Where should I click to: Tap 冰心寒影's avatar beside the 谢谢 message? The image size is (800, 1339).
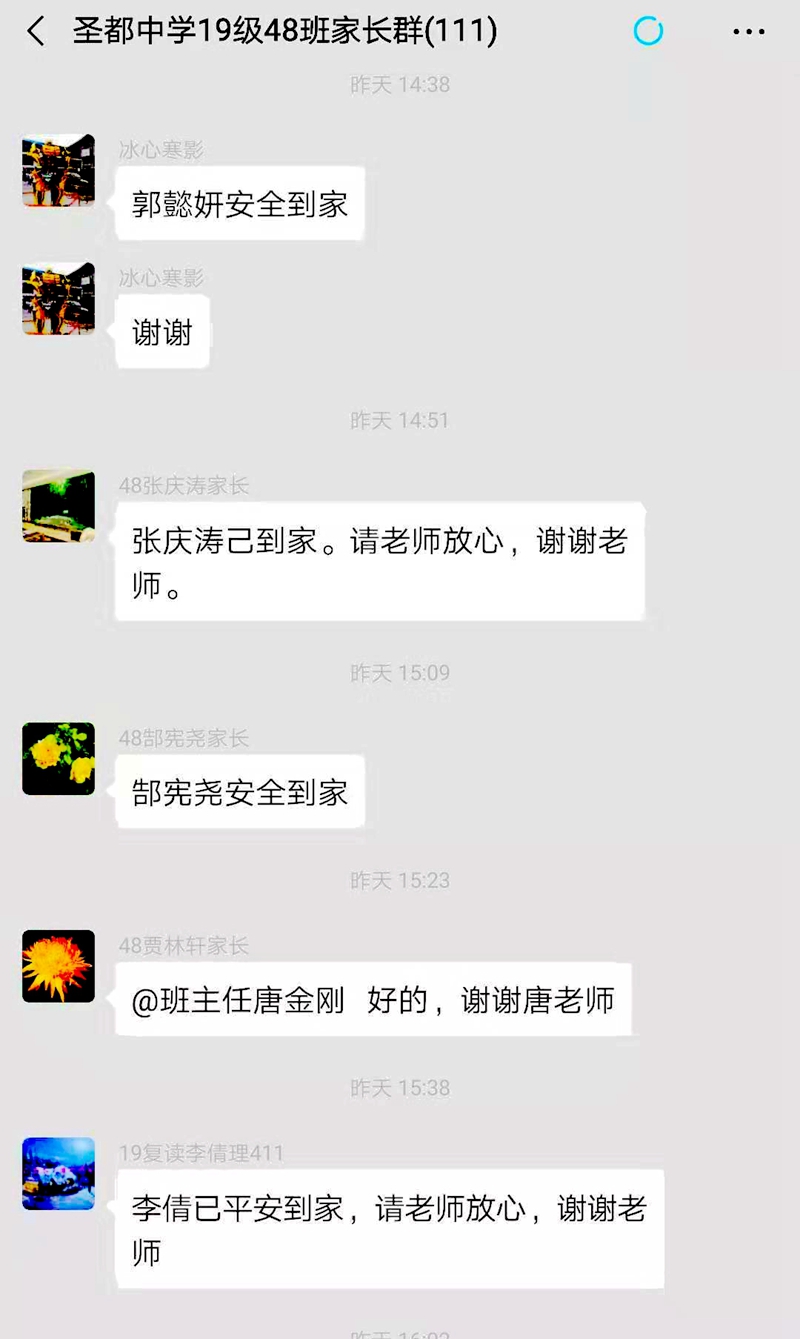click(x=58, y=298)
